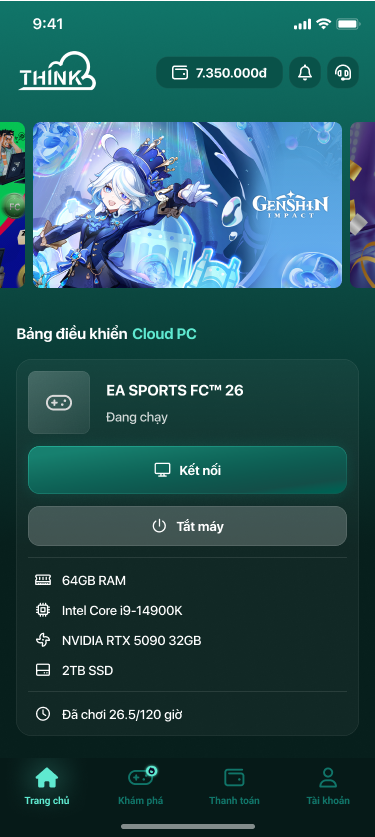This screenshot has width=375, height=837.
Task: Tap the Tắt máy button
Action: pyautogui.click(x=187, y=526)
